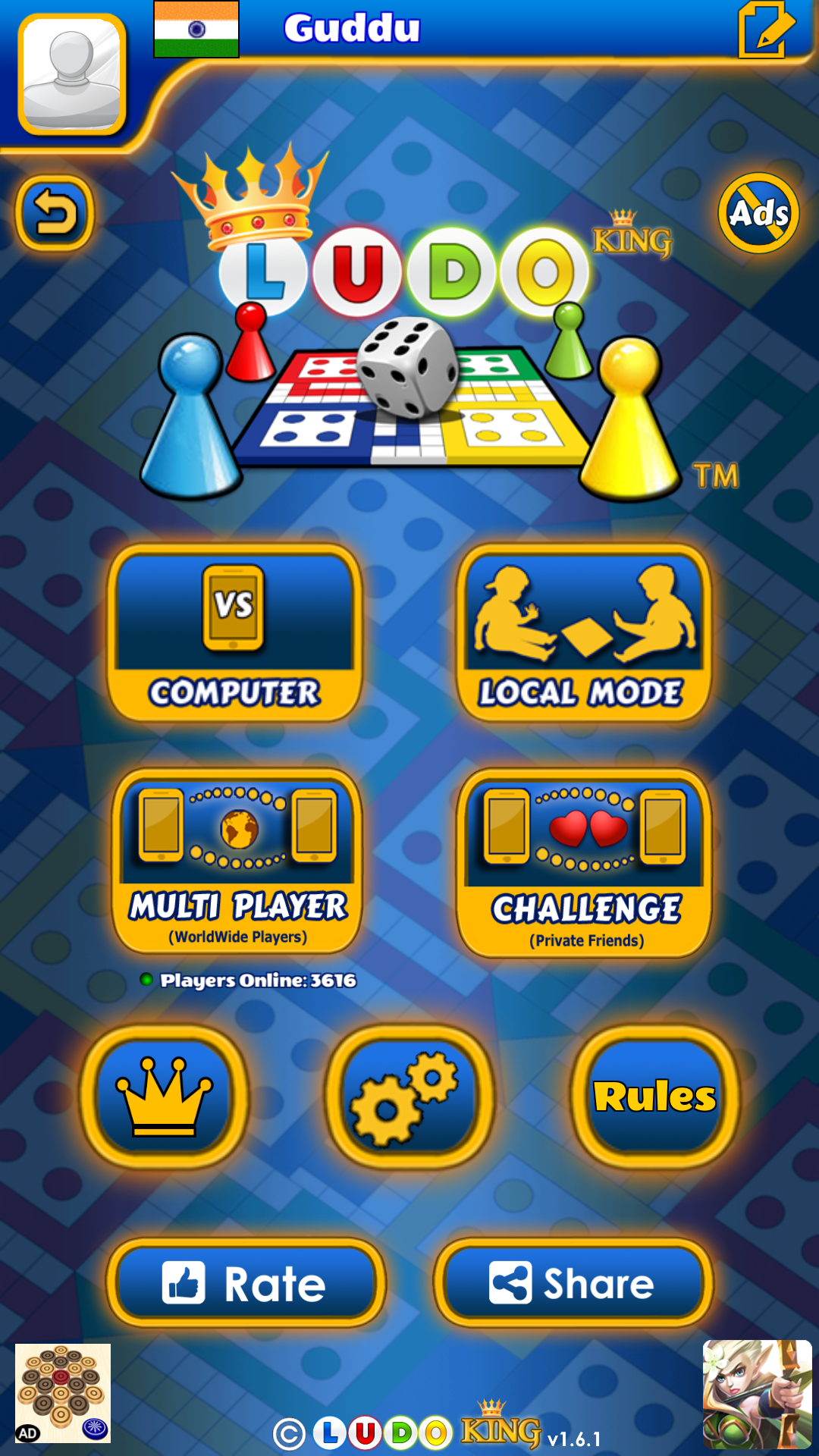This screenshot has width=819, height=1456.
Task: Remove ads with the no-Ads button
Action: tap(758, 214)
